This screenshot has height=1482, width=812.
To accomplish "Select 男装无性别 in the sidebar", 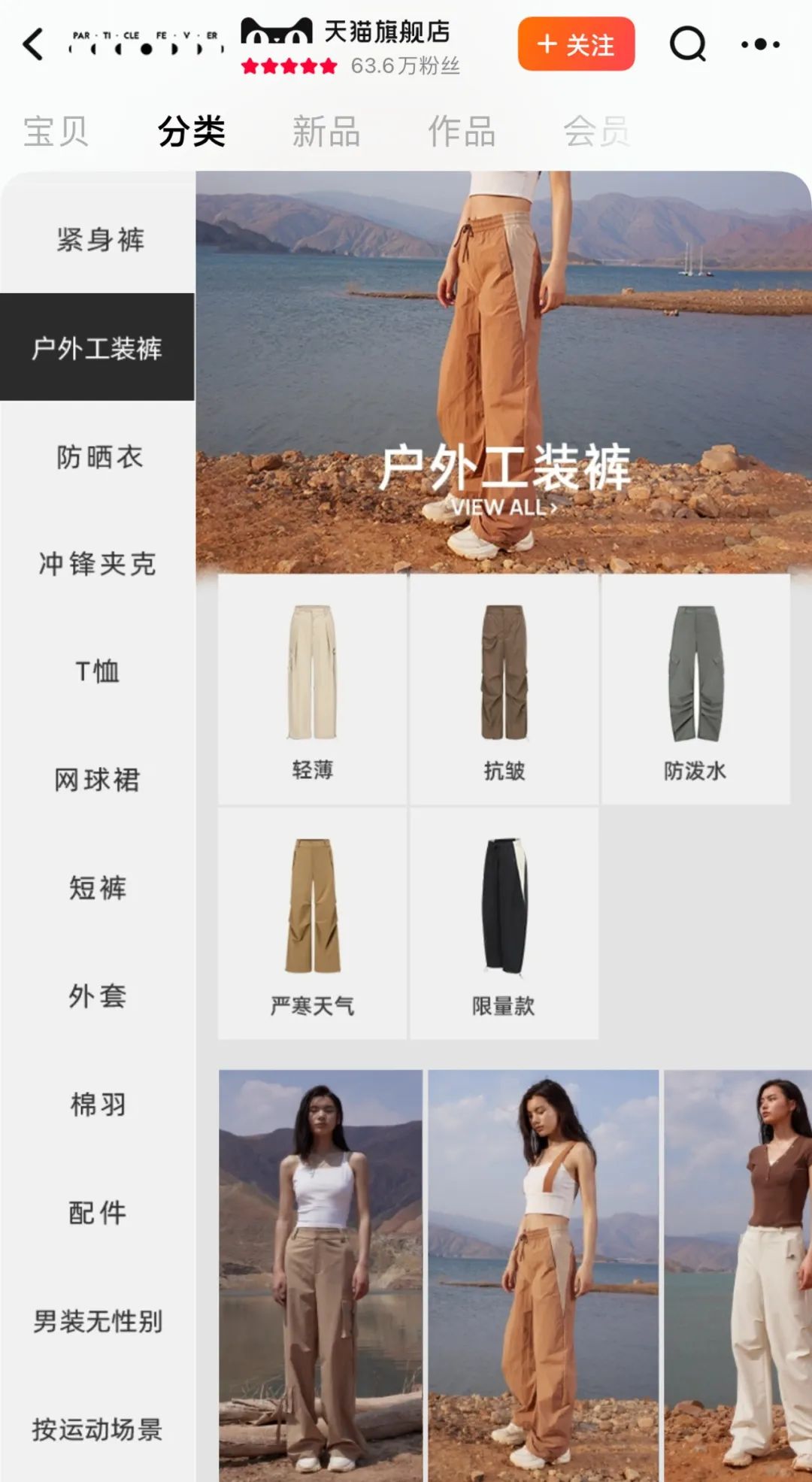I will 98,1321.
